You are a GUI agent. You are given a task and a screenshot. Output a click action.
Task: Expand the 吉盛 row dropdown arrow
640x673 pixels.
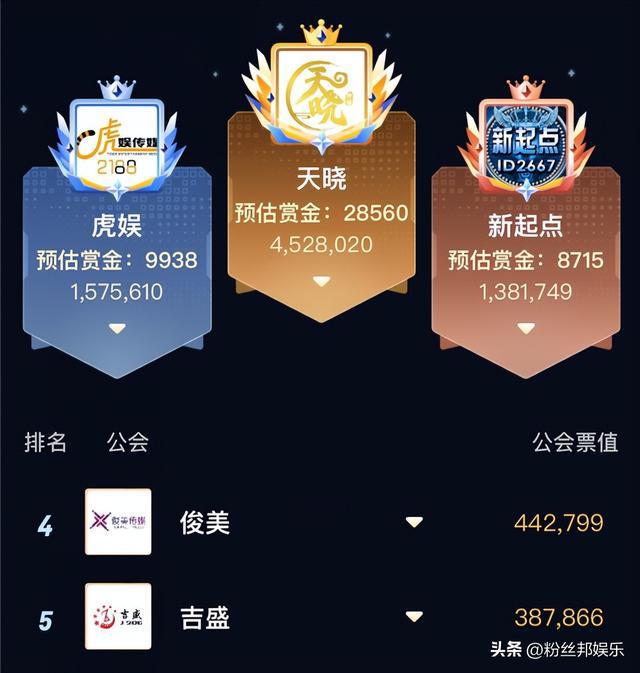414,616
